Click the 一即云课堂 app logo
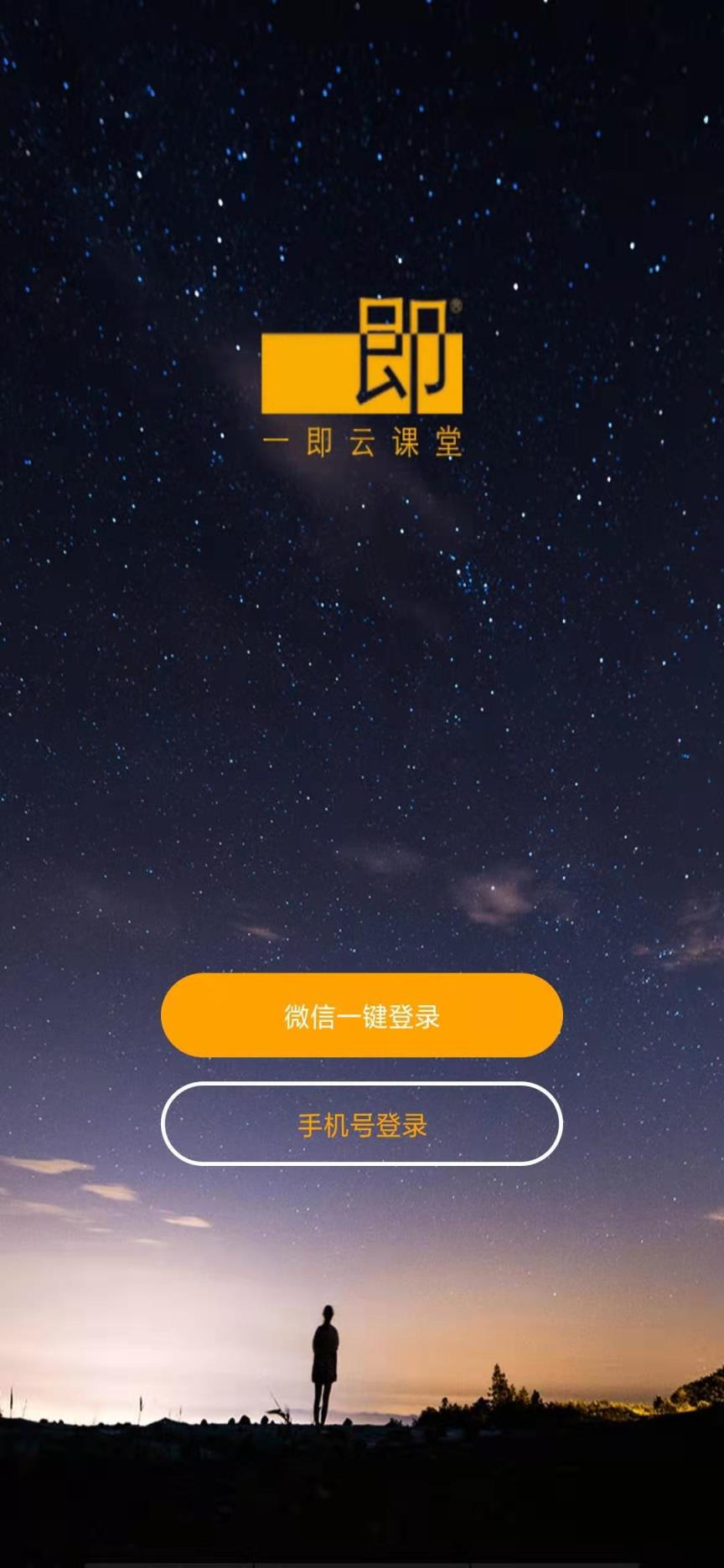The width and height of the screenshot is (724, 1568). coord(362,377)
